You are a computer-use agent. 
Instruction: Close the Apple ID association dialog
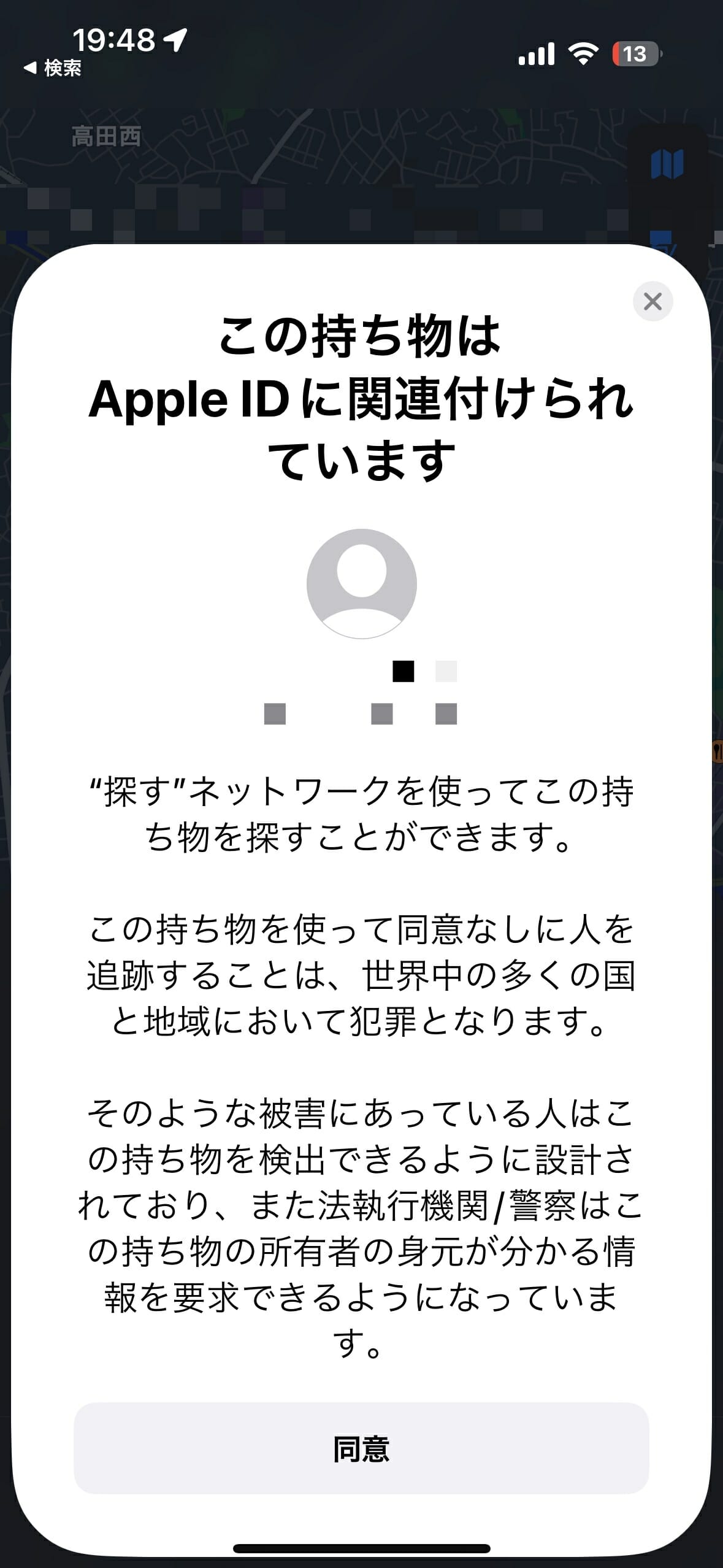(x=652, y=301)
